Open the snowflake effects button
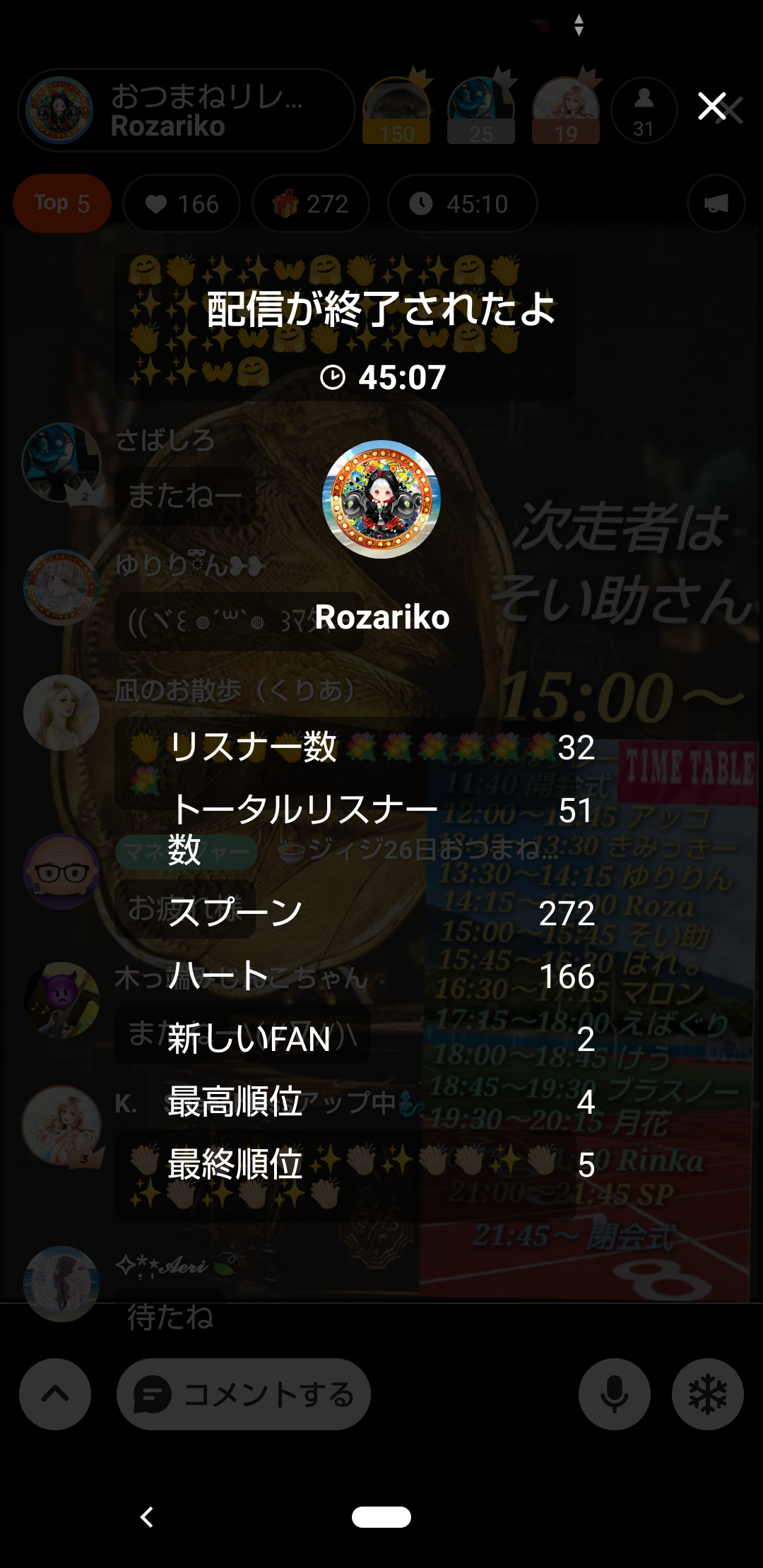Image resolution: width=763 pixels, height=1568 pixels. [708, 1394]
